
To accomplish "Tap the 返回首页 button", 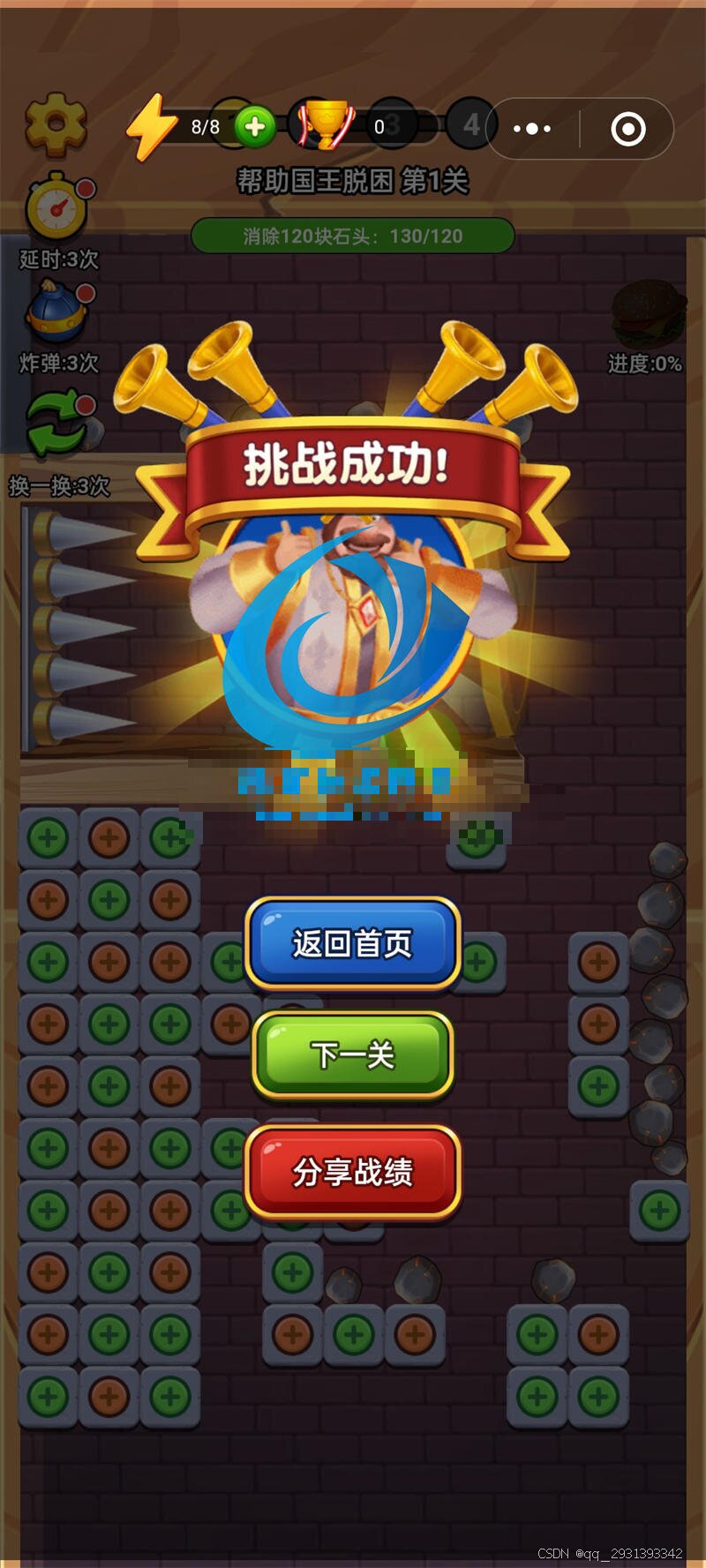I will 352,942.
